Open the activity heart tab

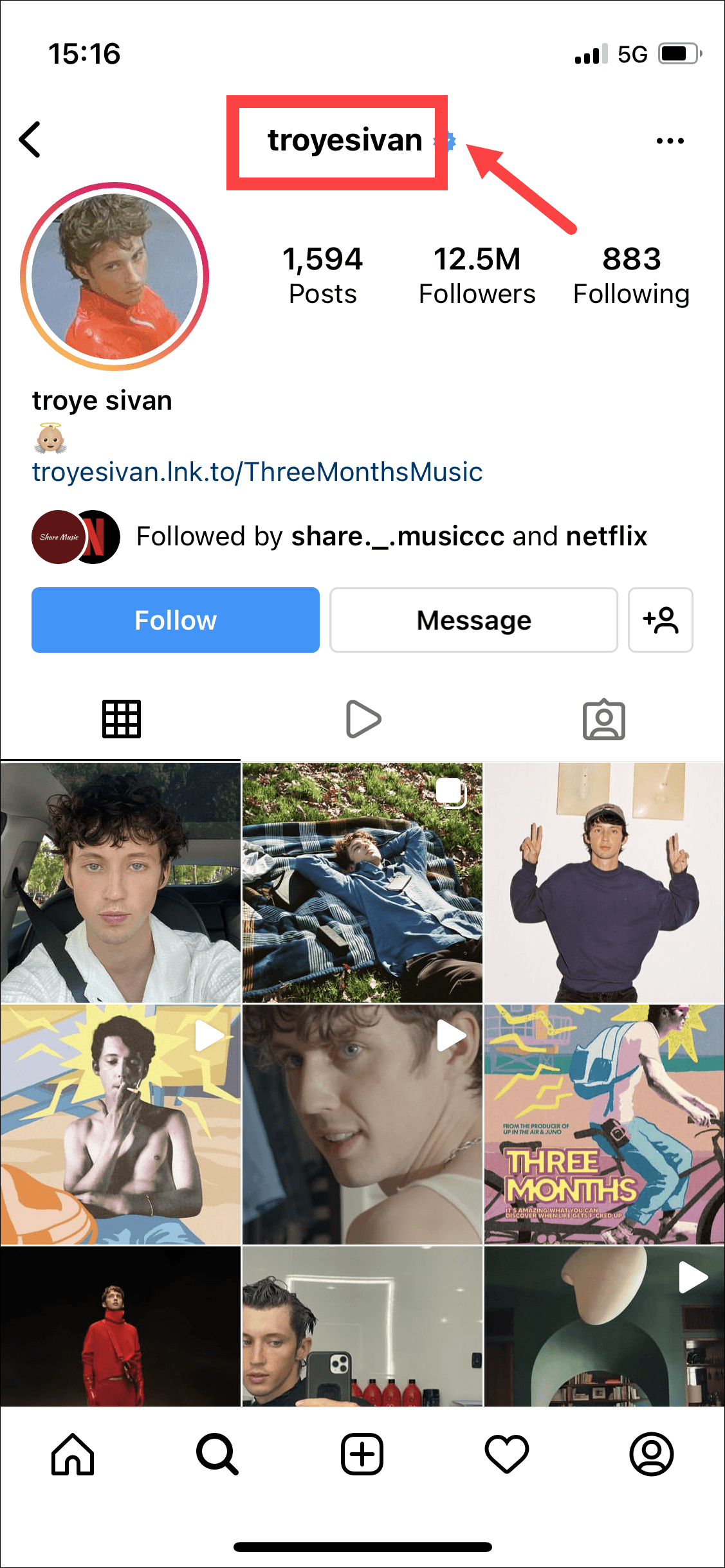507,1454
